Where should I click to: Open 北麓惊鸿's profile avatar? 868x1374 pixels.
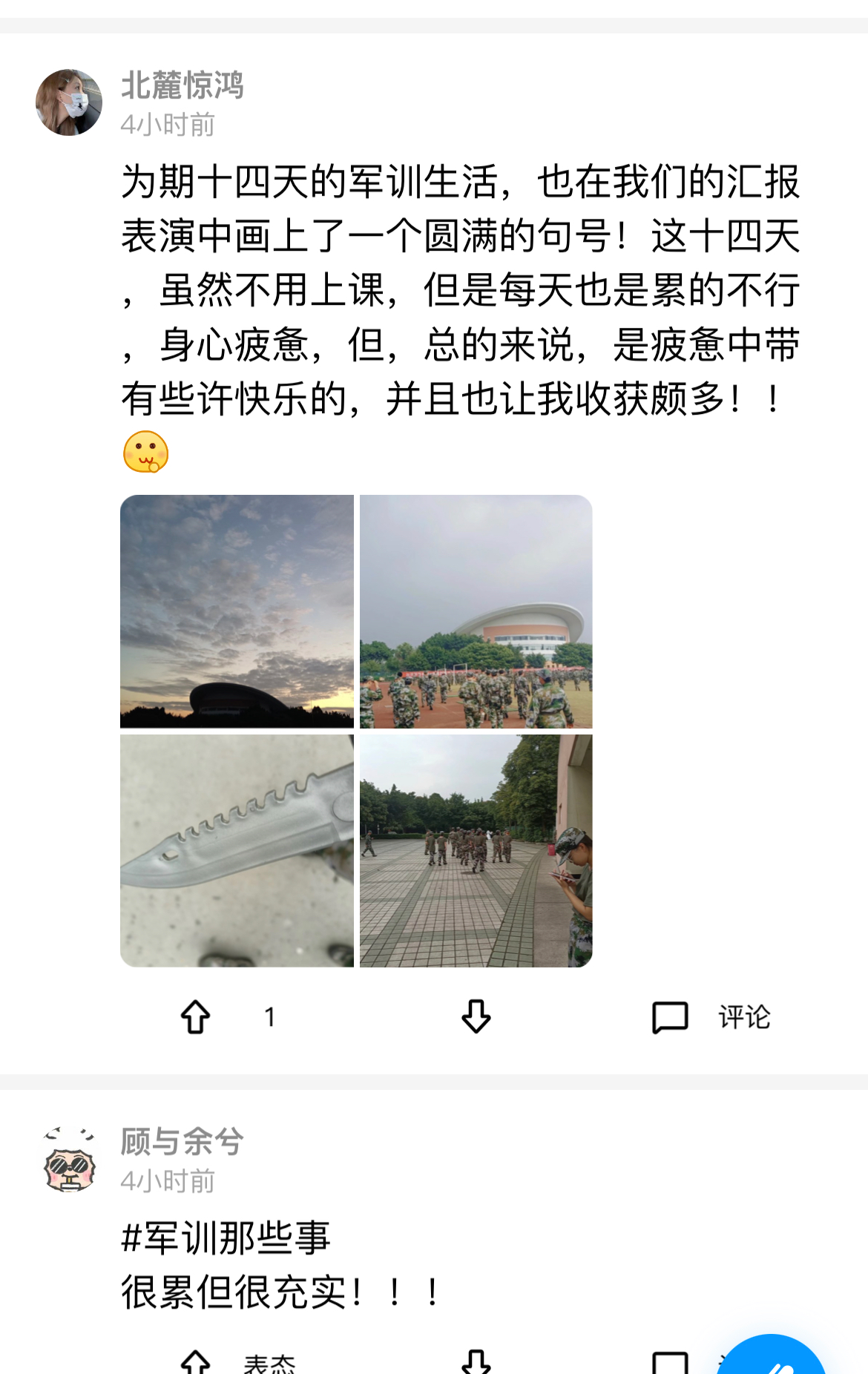tap(69, 102)
